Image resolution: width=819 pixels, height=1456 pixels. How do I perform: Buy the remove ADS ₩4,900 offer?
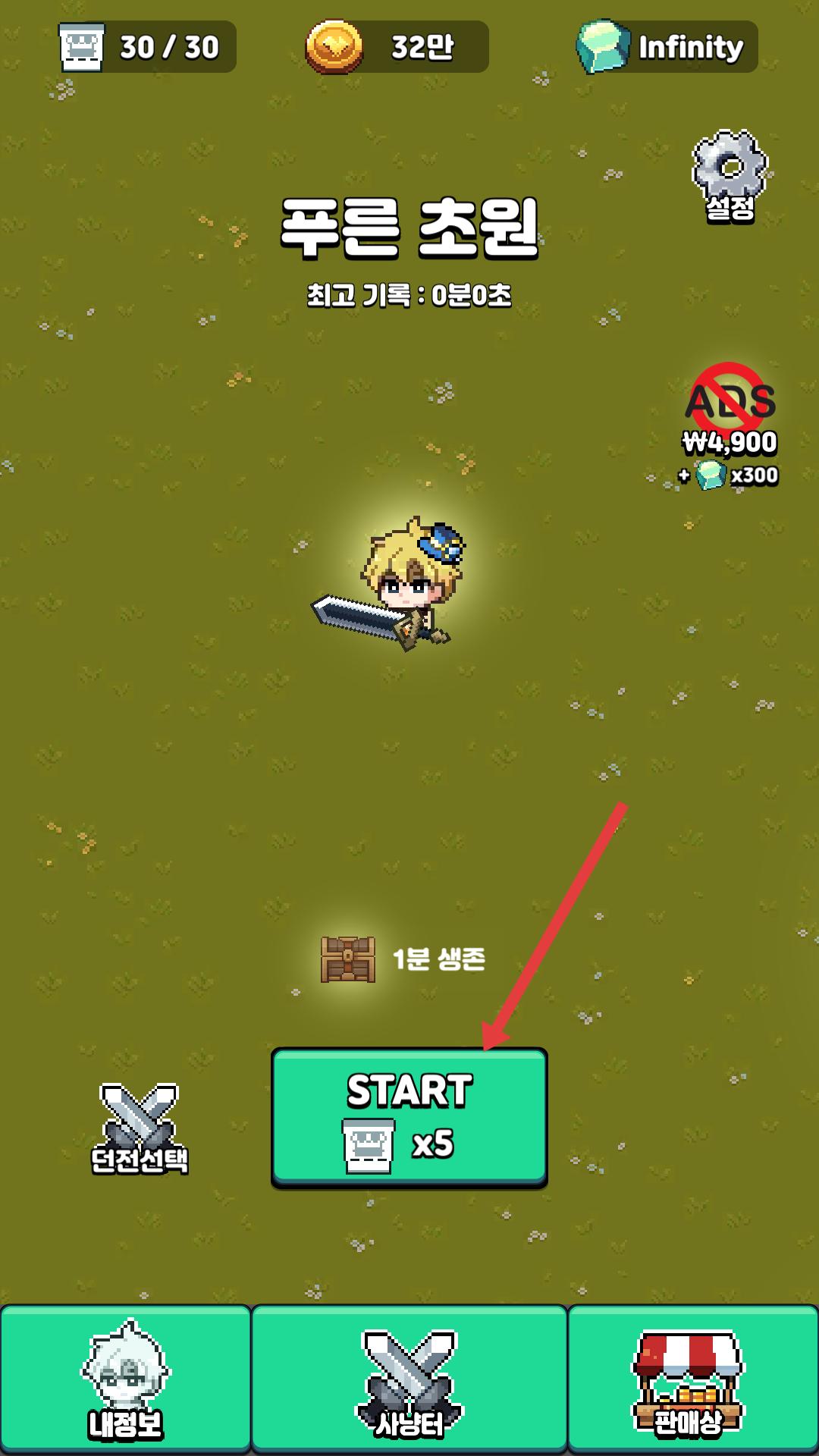tap(730, 426)
